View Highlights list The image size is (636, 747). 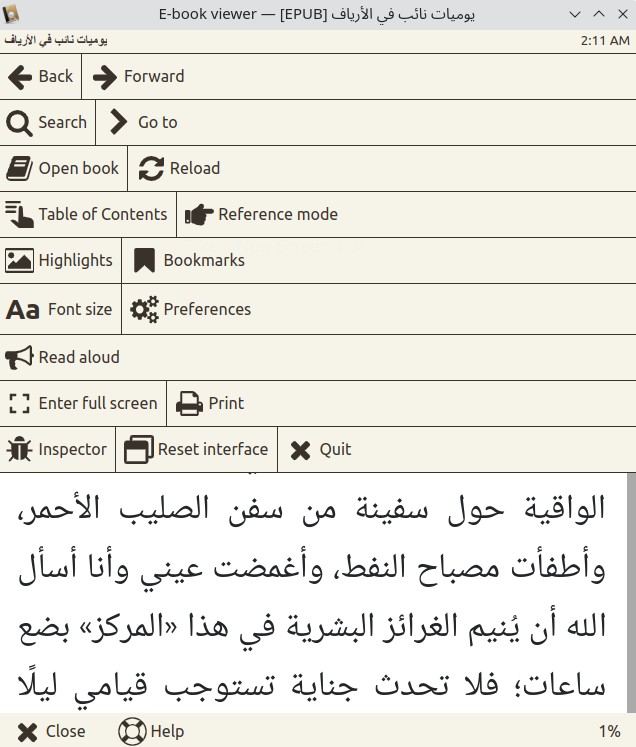(x=60, y=260)
